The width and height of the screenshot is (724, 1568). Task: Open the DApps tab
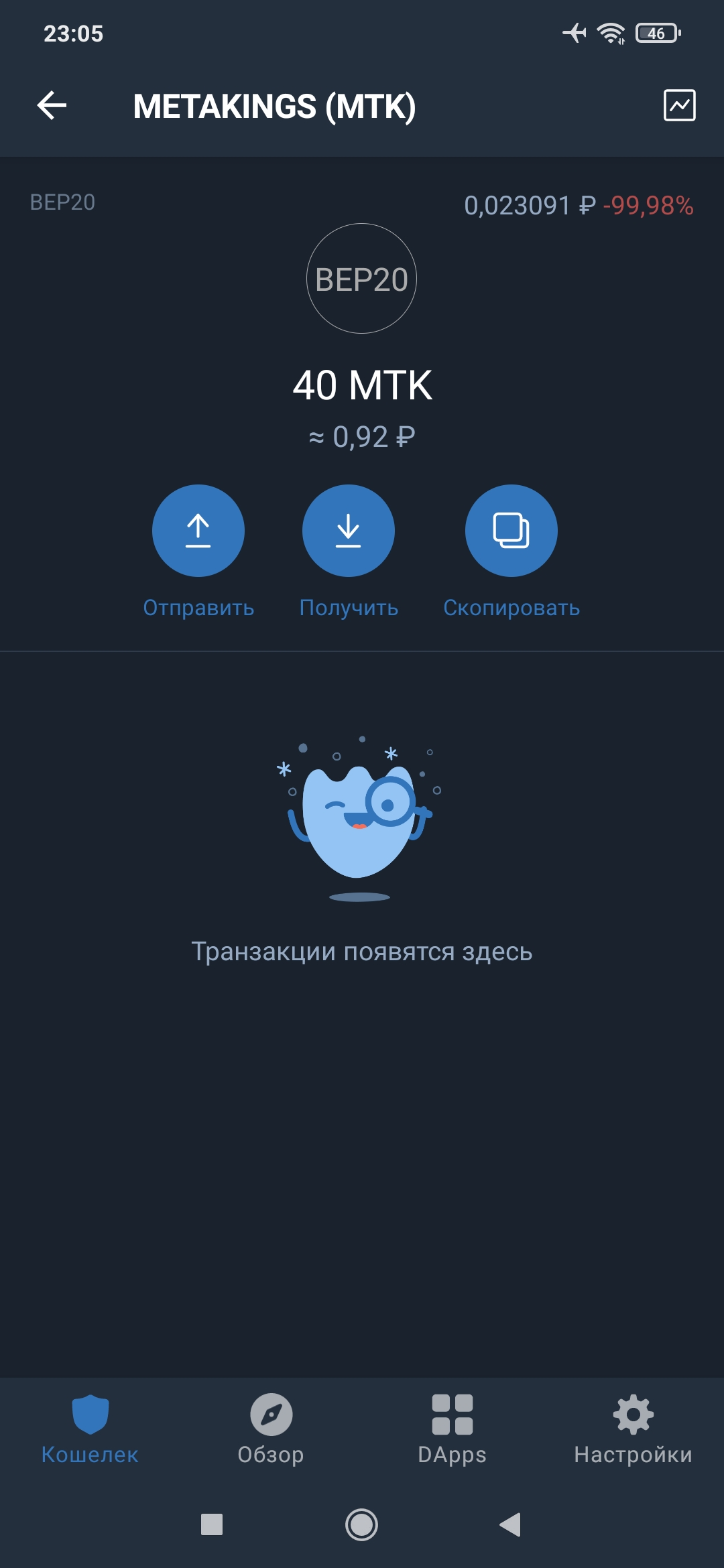tap(452, 1430)
